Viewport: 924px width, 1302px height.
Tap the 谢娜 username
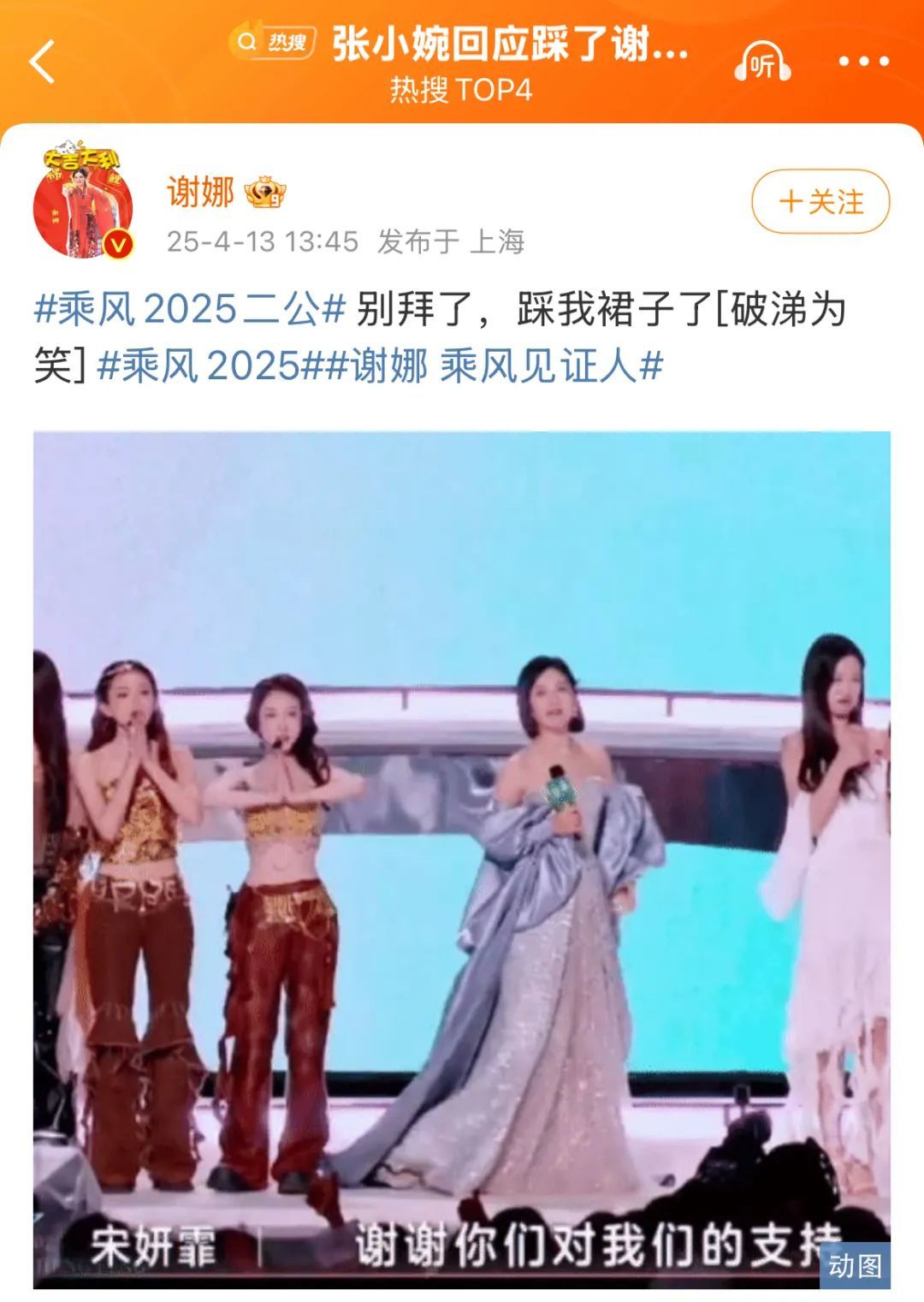point(200,192)
